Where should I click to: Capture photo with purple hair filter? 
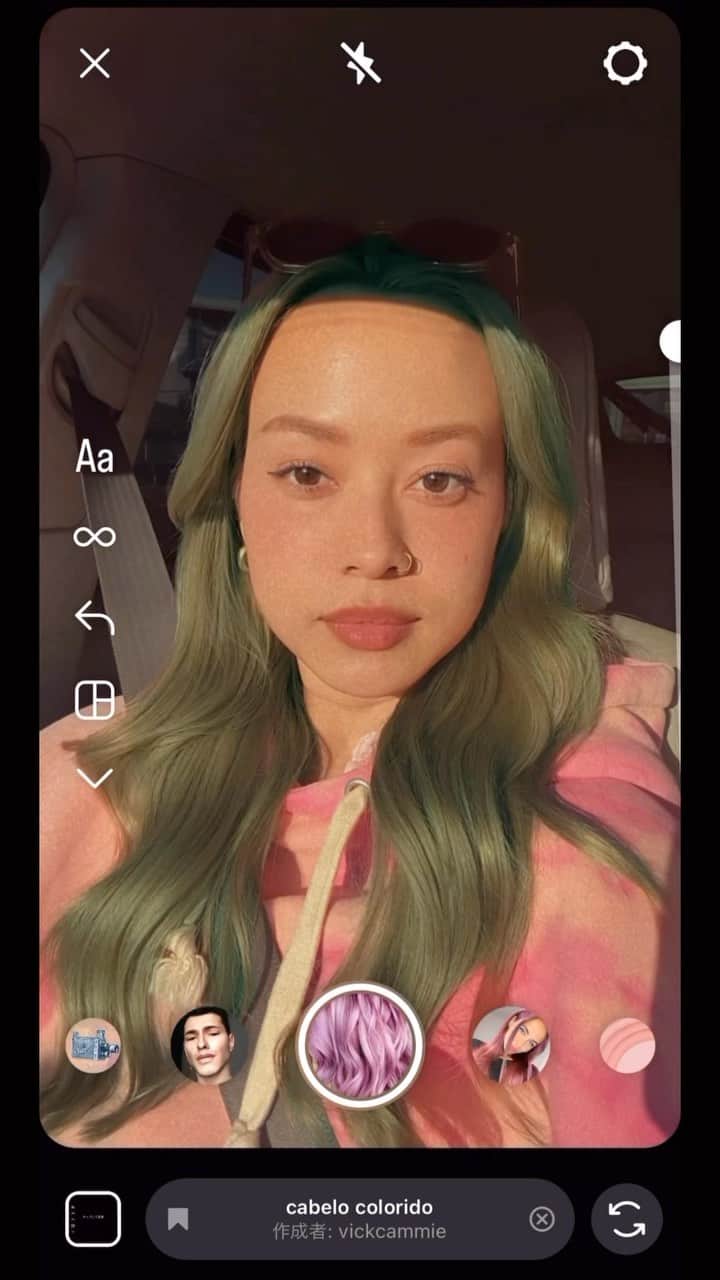click(x=360, y=1045)
